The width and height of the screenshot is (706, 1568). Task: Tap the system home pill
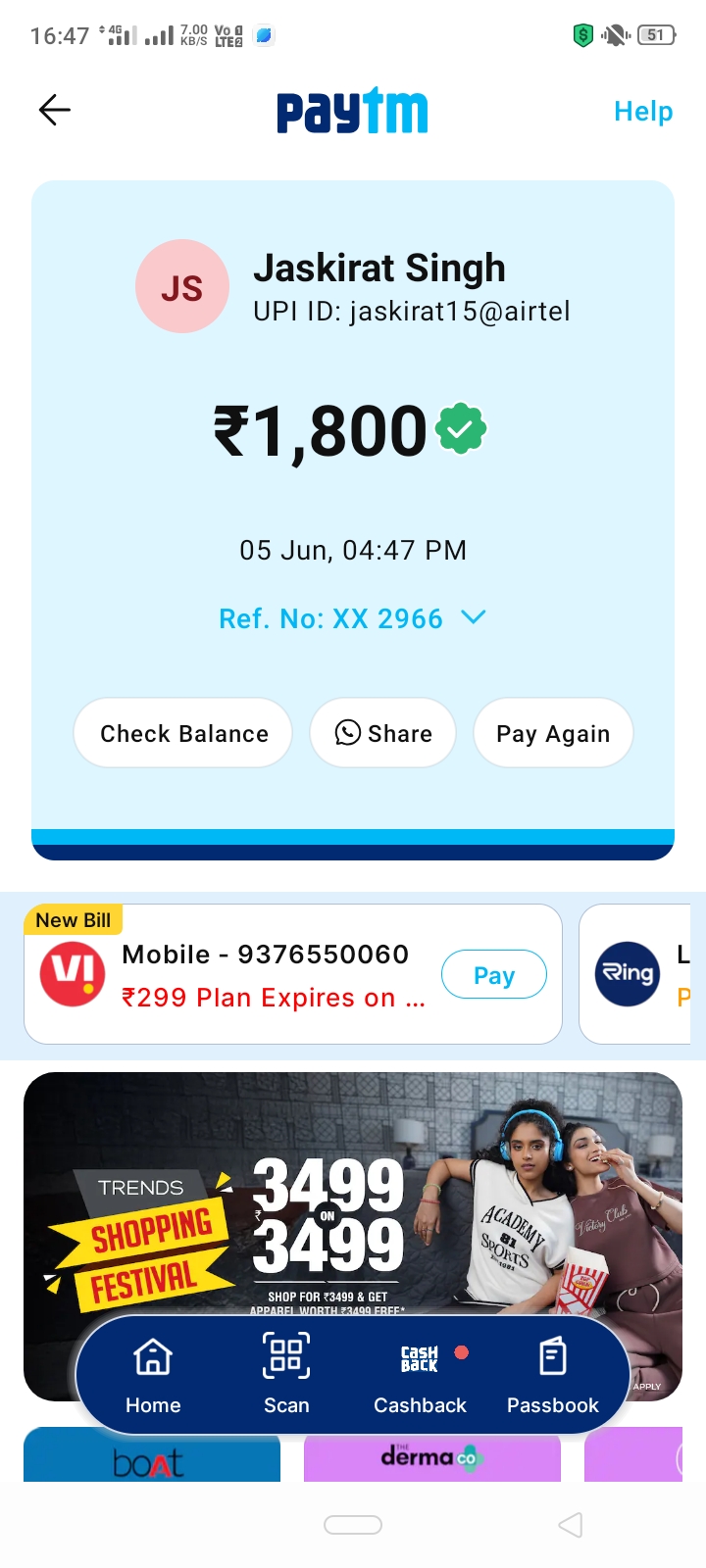[353, 1525]
